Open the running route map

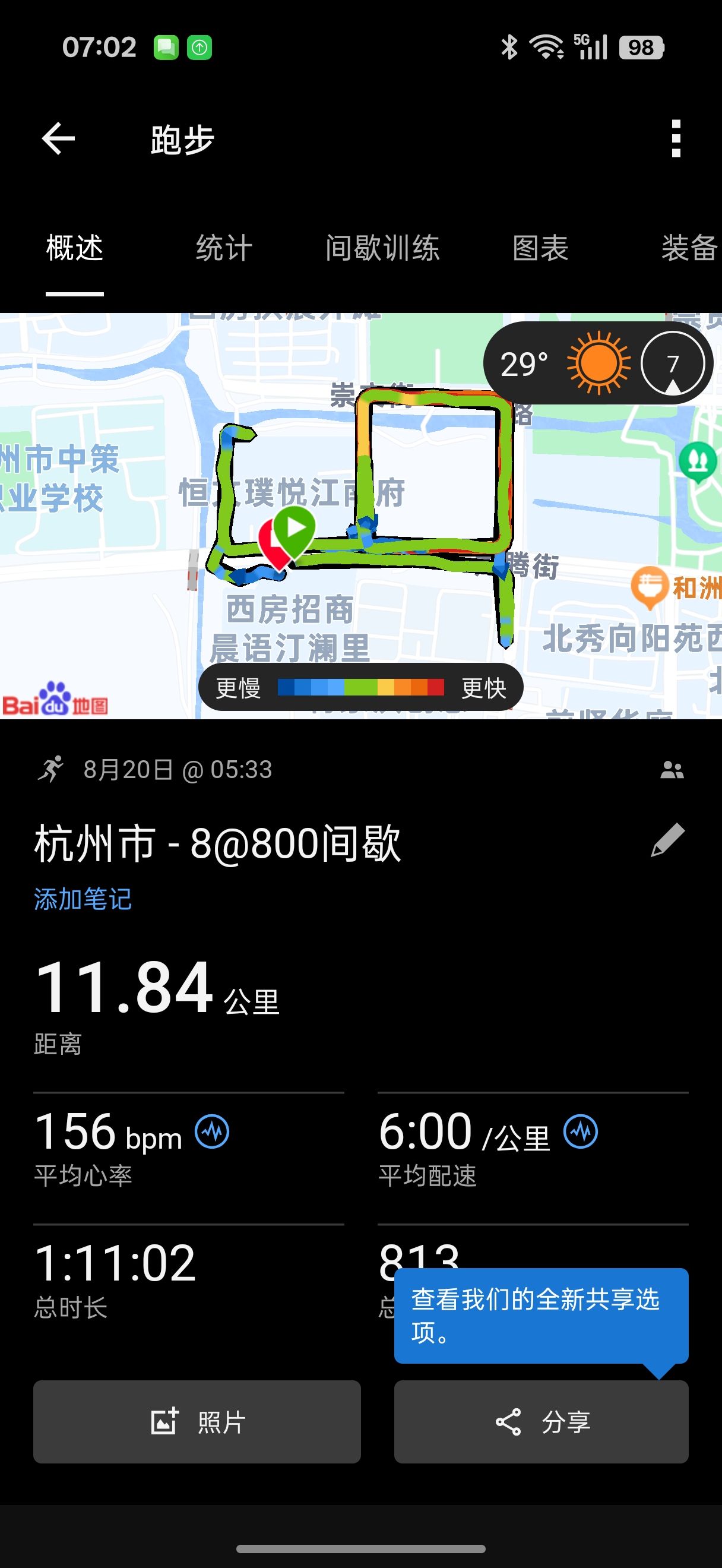(x=360, y=516)
